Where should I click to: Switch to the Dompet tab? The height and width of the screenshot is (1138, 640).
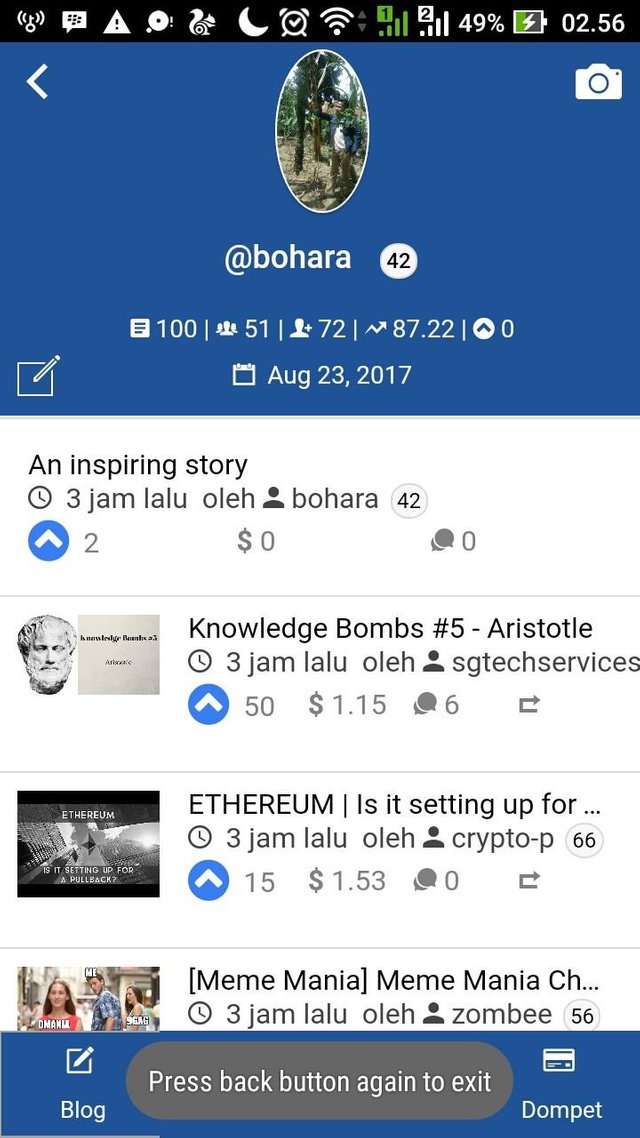coord(560,1085)
